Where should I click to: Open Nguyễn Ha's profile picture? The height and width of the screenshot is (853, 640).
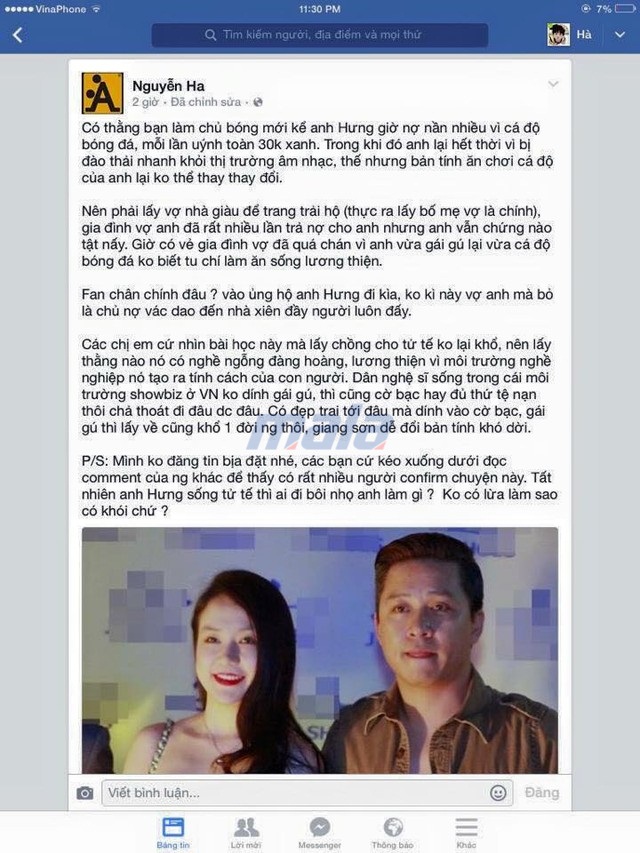(x=103, y=93)
